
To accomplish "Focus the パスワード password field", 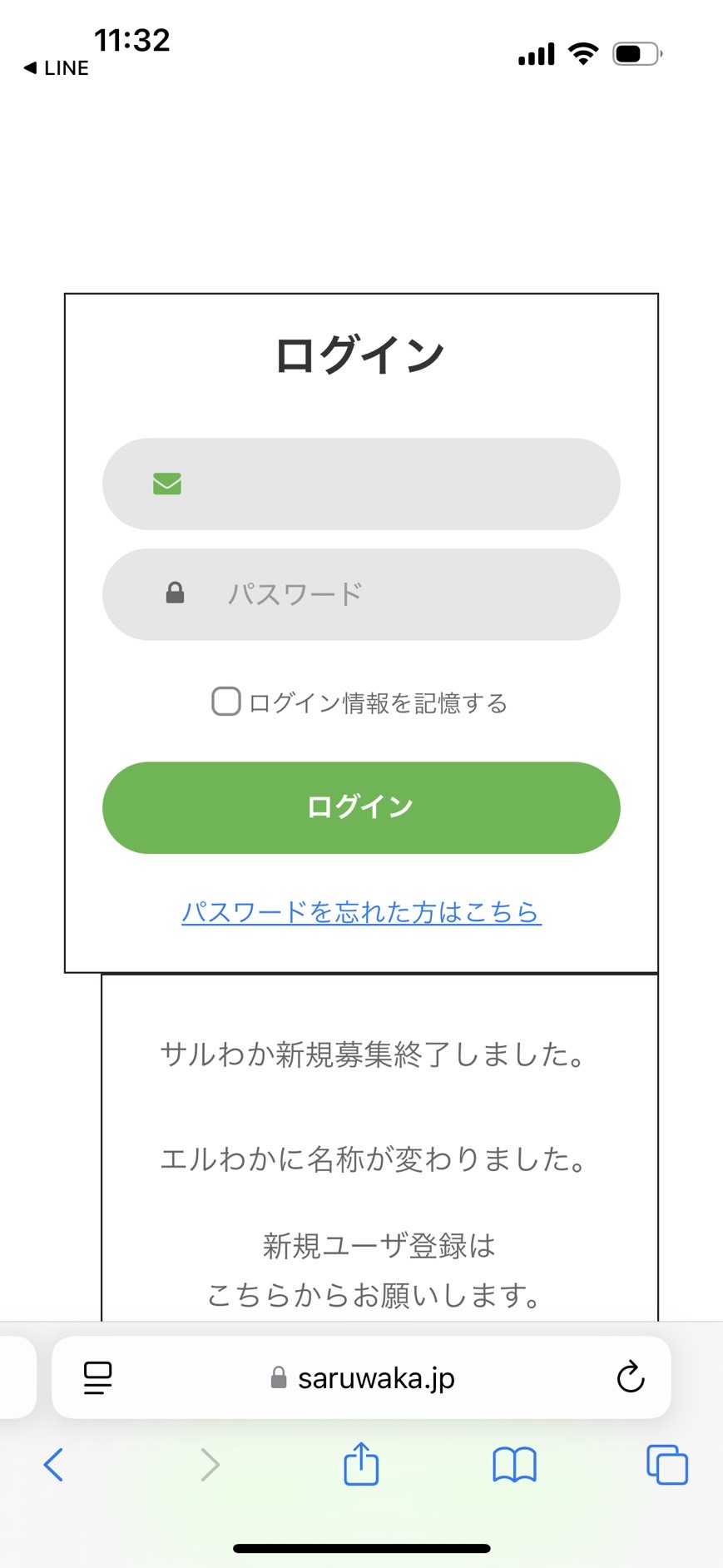I will coord(361,594).
